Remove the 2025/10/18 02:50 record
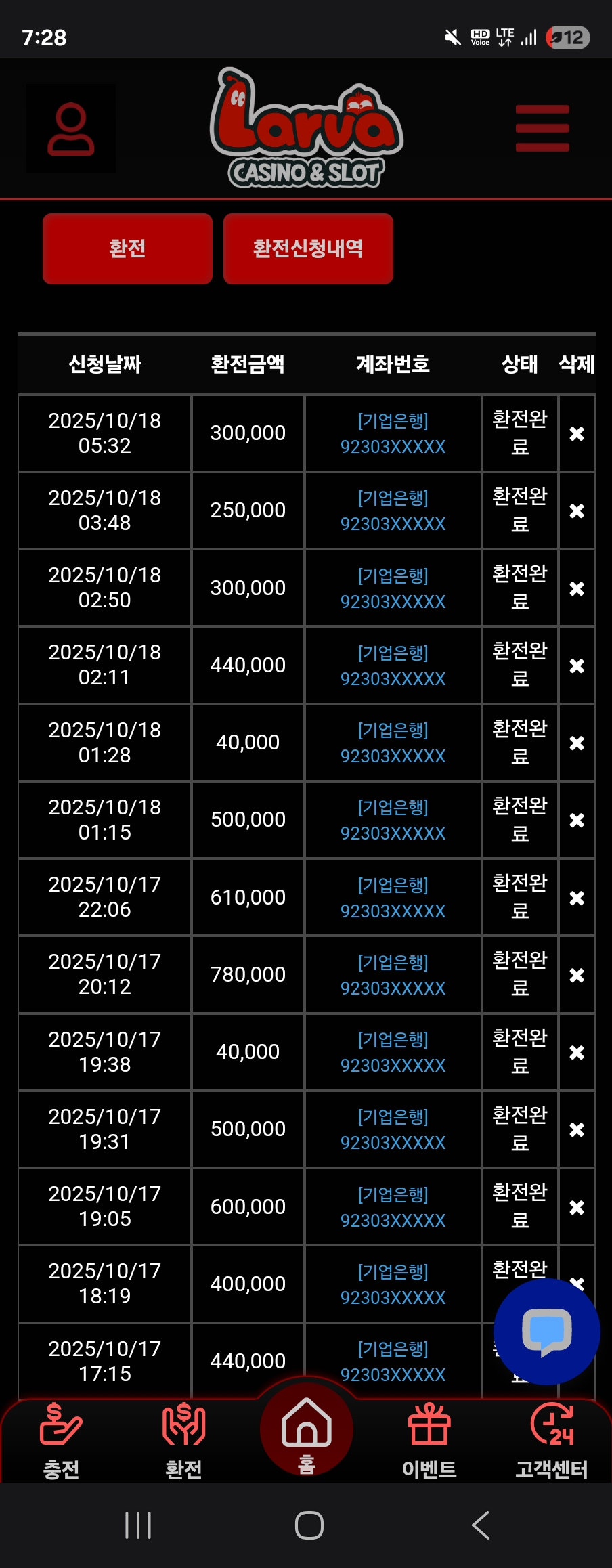 577,588
